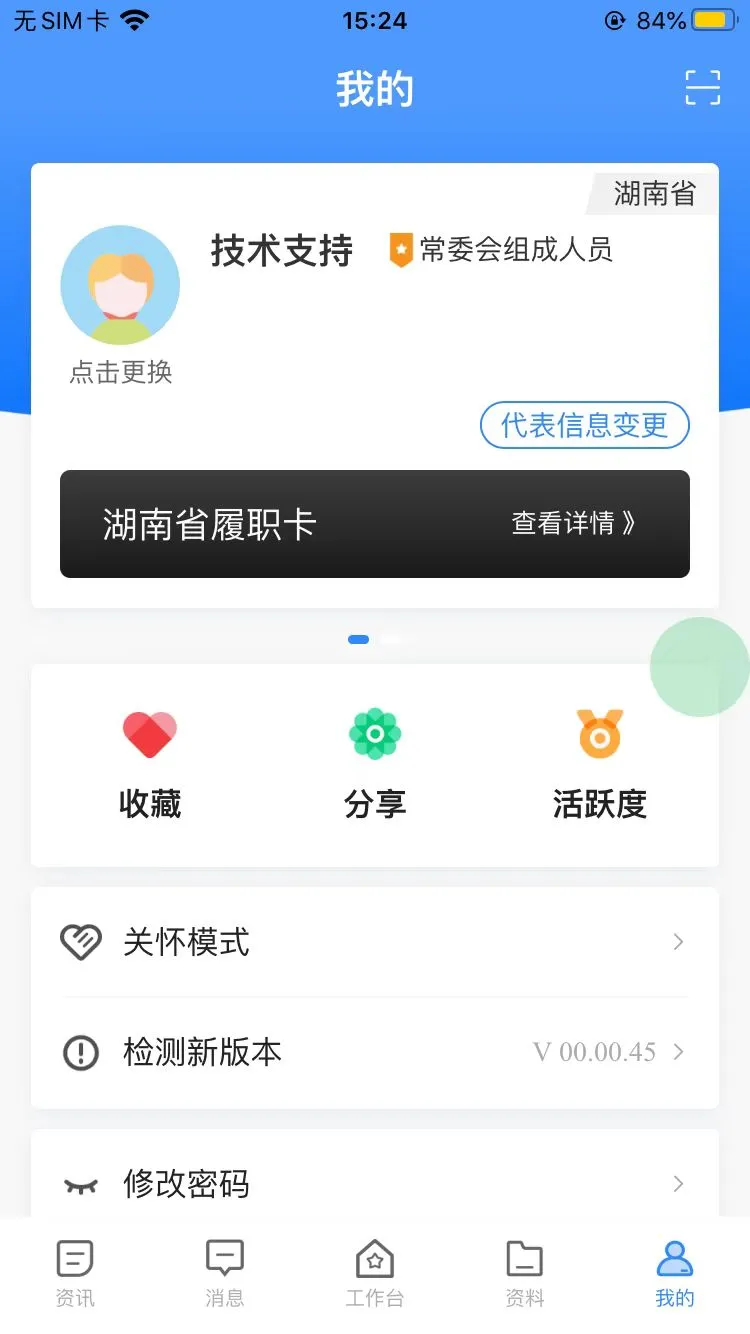Tap 点击更换 to change avatar
Image resolution: width=750 pixels, height=1334 pixels.
click(x=120, y=371)
